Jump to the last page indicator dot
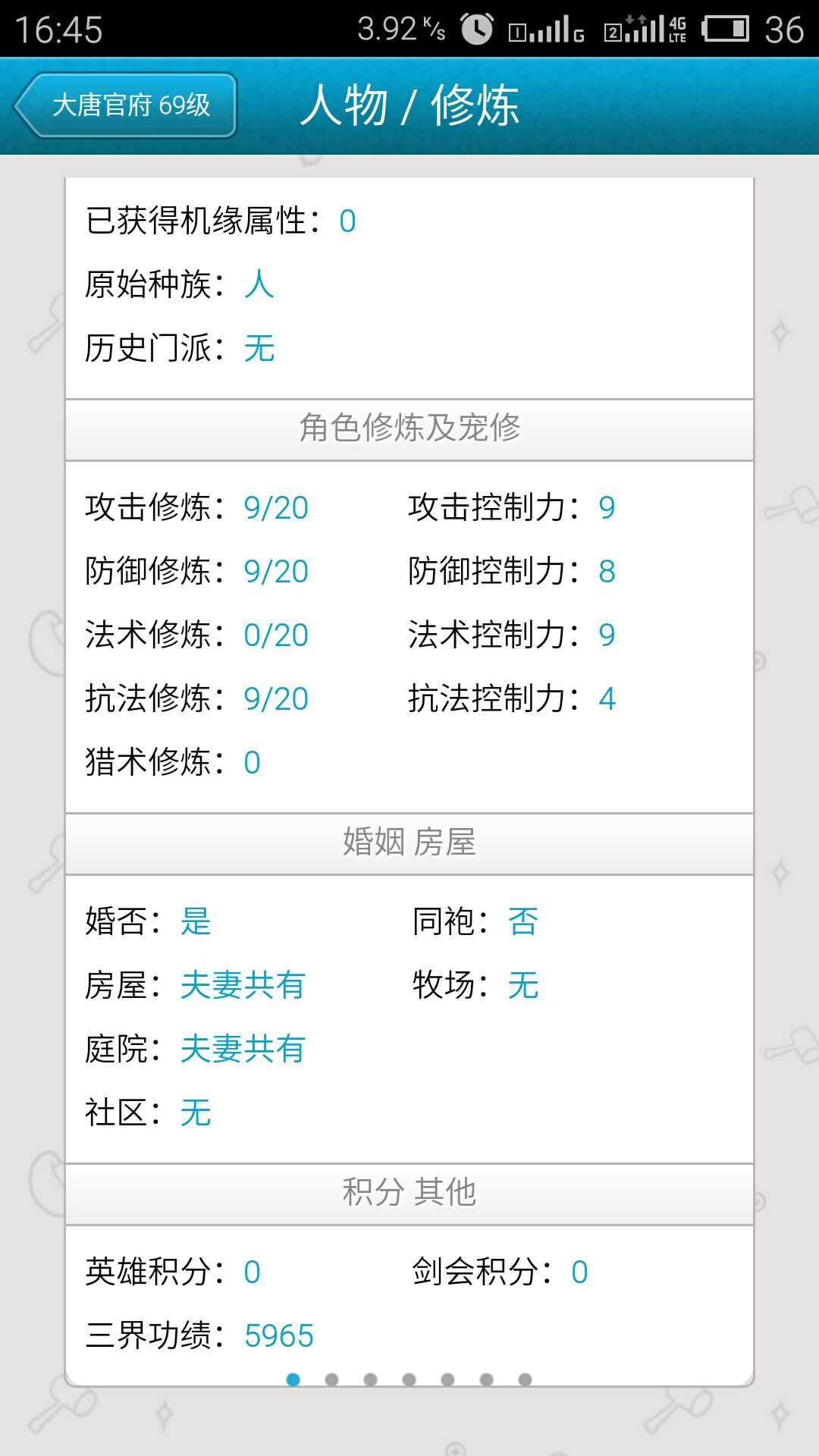Image resolution: width=819 pixels, height=1456 pixels. [x=525, y=1379]
